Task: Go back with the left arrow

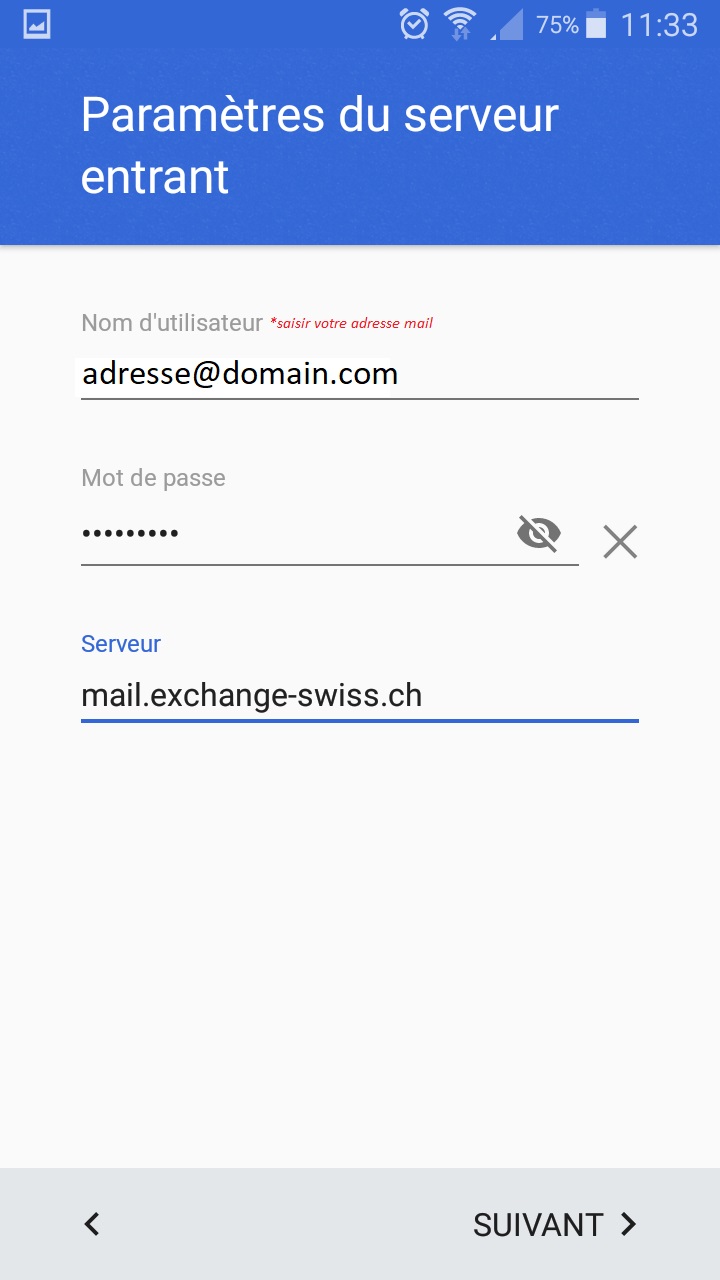Action: 92,1224
